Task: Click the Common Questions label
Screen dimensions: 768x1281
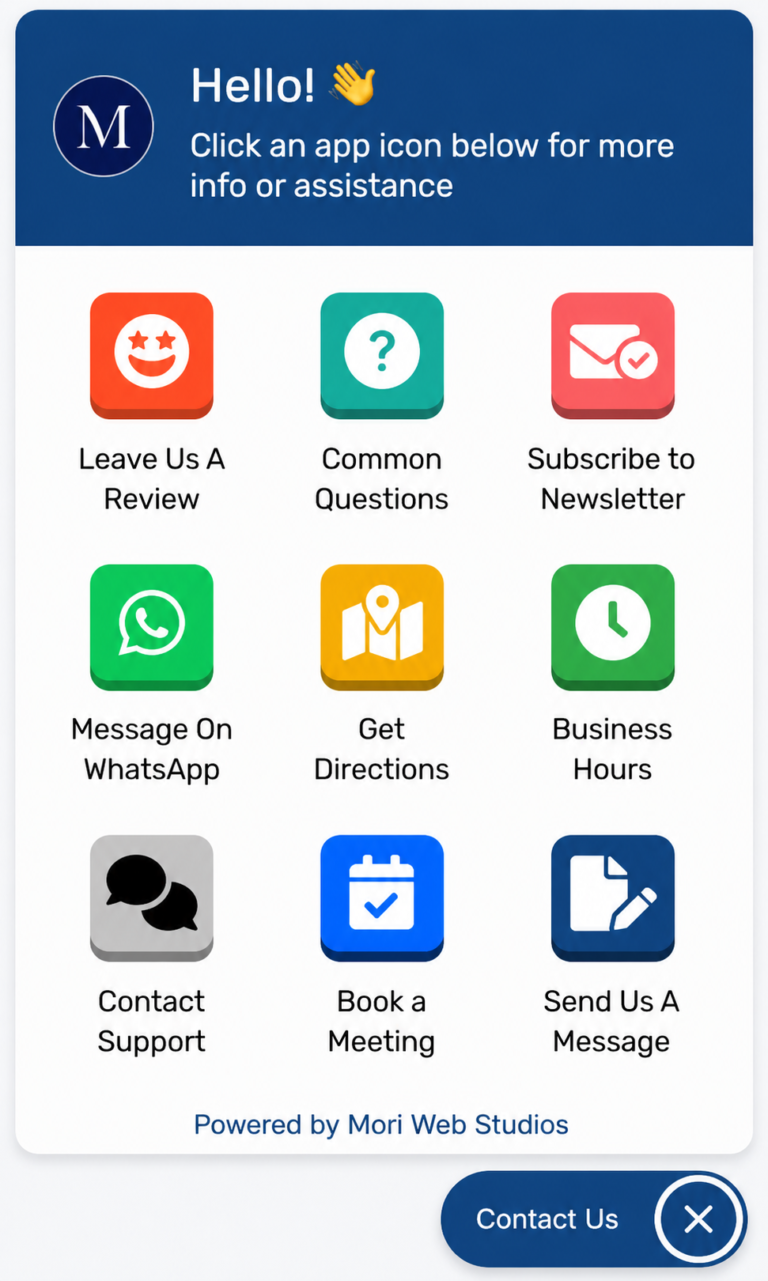Action: coord(381,478)
